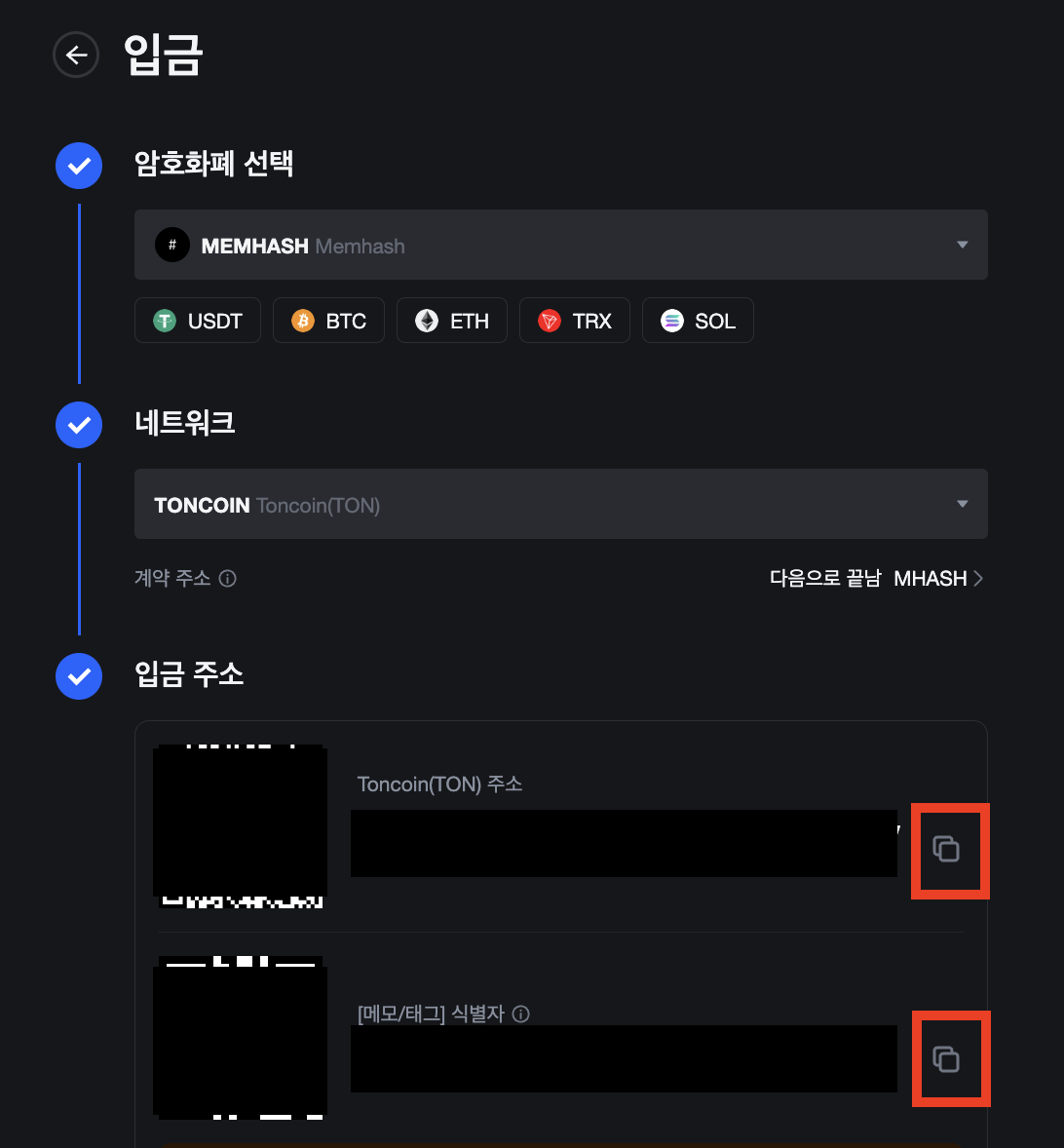1064x1148 pixels.
Task: Copy the Toncoin(TON) deposit address
Action: 946,850
